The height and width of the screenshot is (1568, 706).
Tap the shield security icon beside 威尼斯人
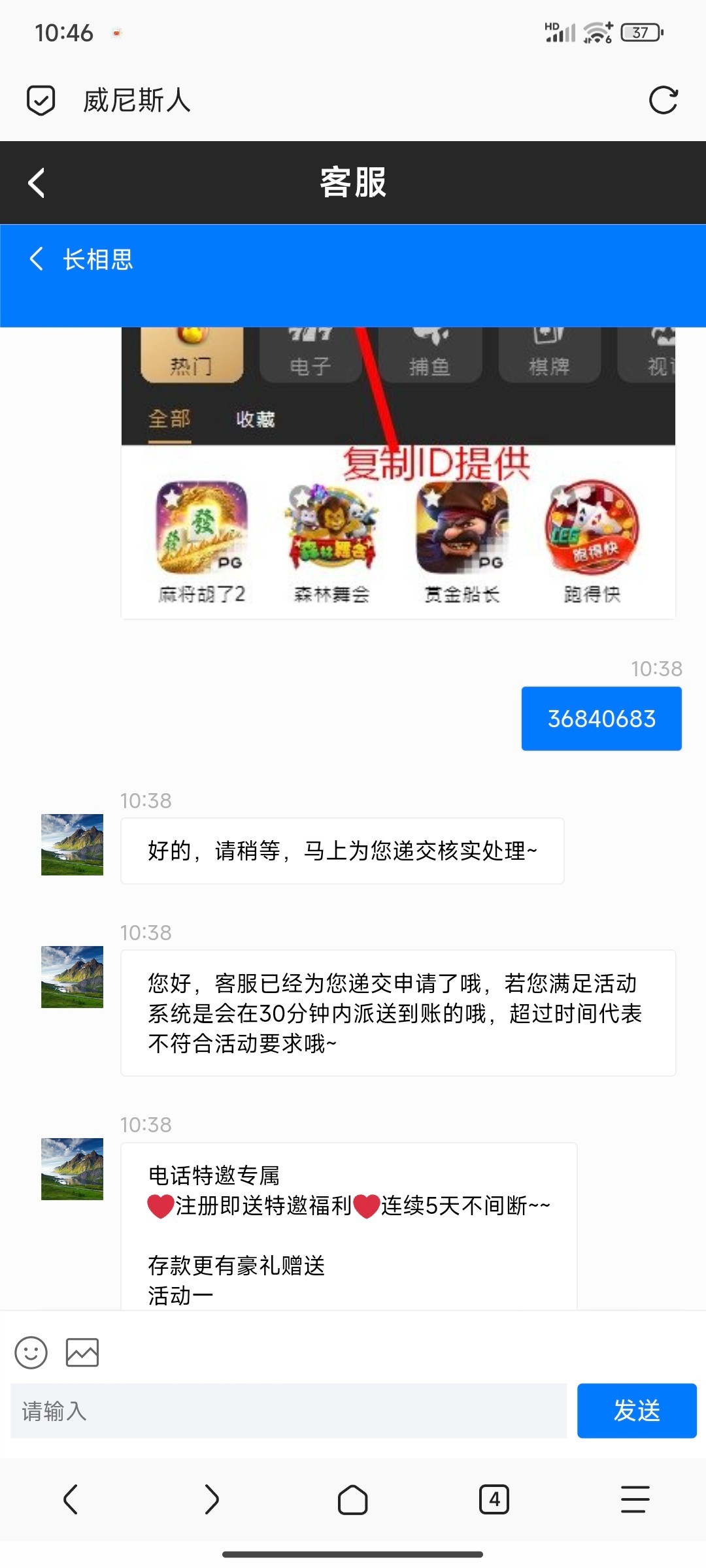tap(41, 101)
